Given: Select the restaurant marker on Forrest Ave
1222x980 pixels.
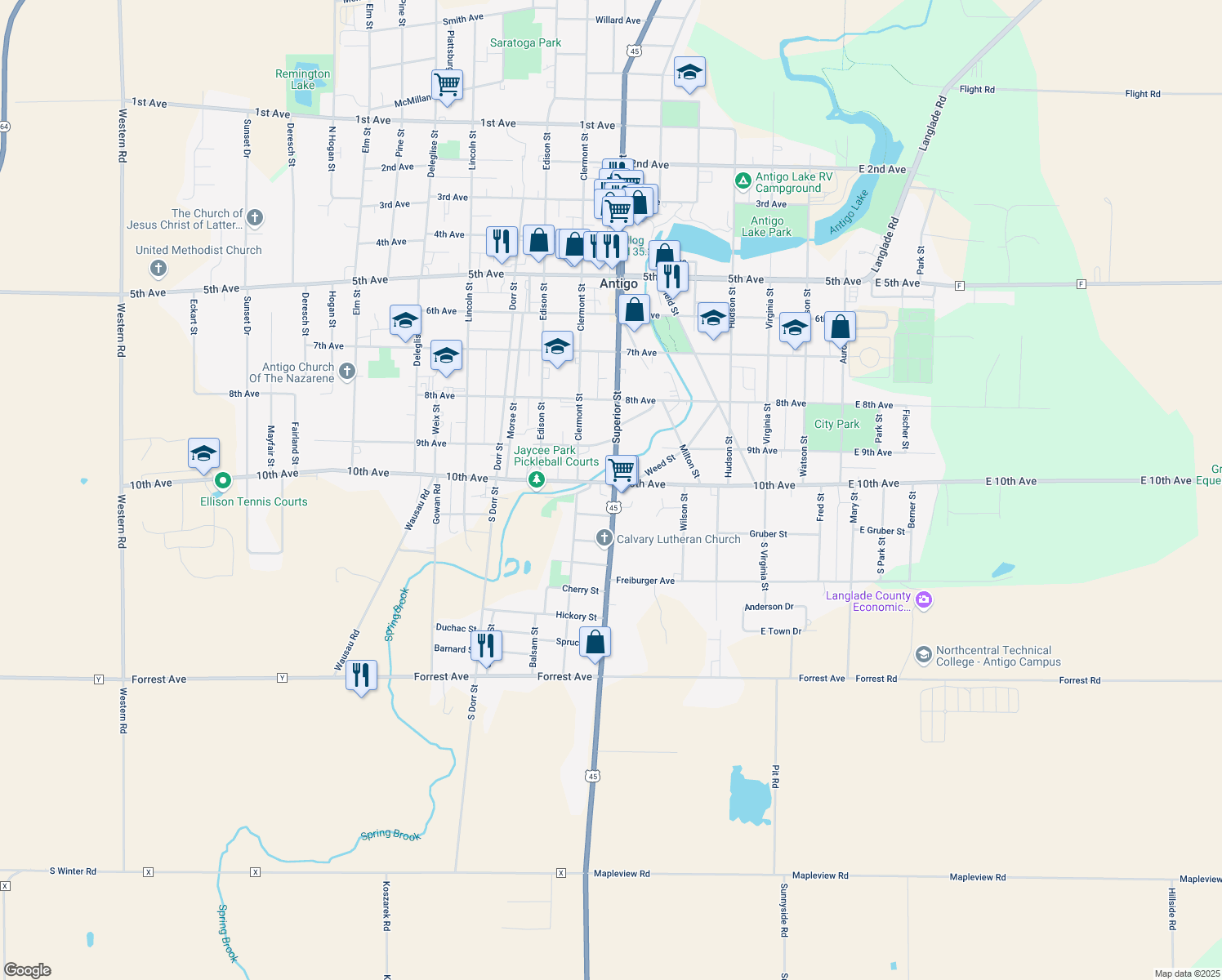Looking at the screenshot, I should (x=361, y=675).
